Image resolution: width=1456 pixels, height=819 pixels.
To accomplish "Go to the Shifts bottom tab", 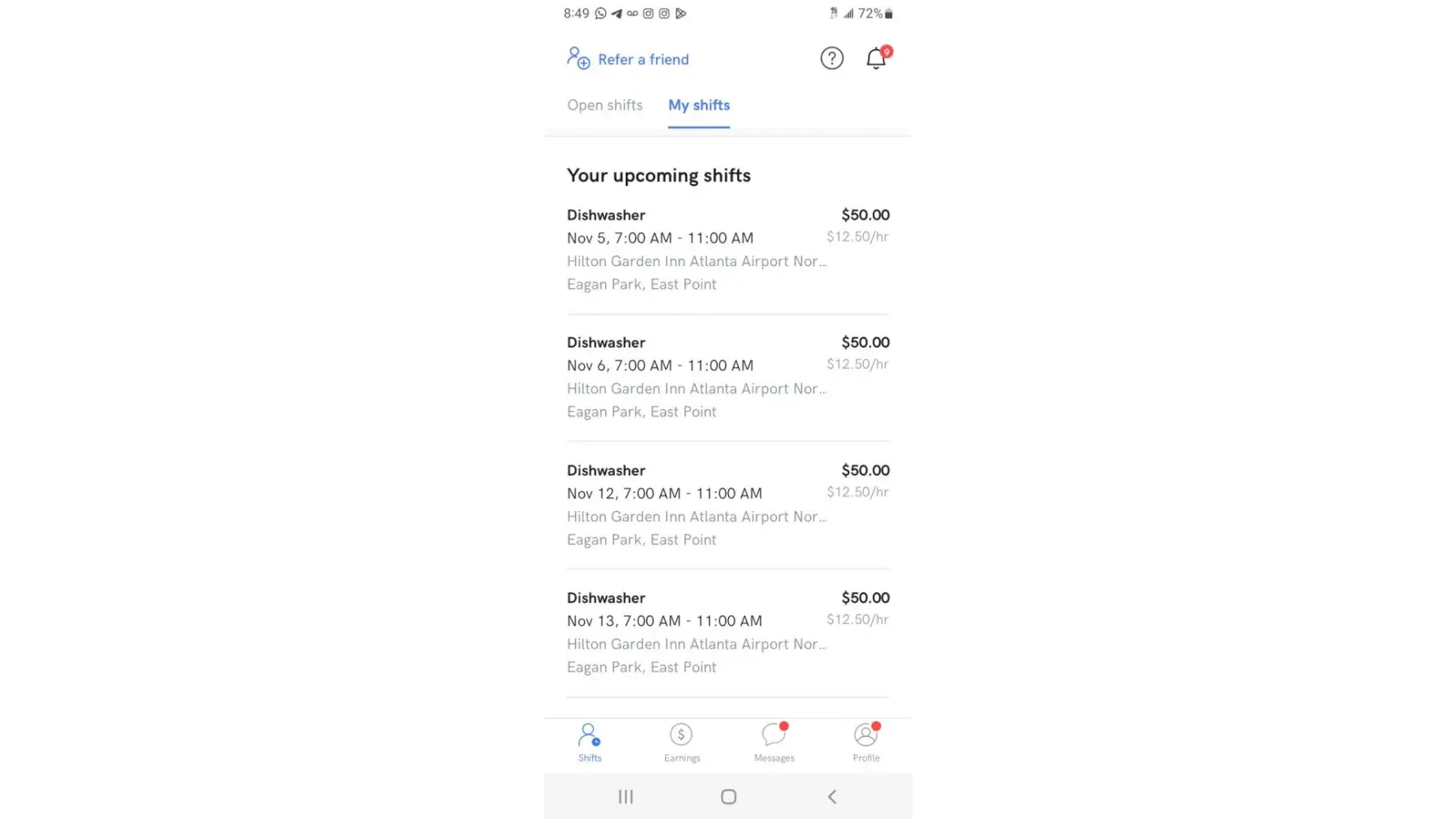I will click(590, 743).
